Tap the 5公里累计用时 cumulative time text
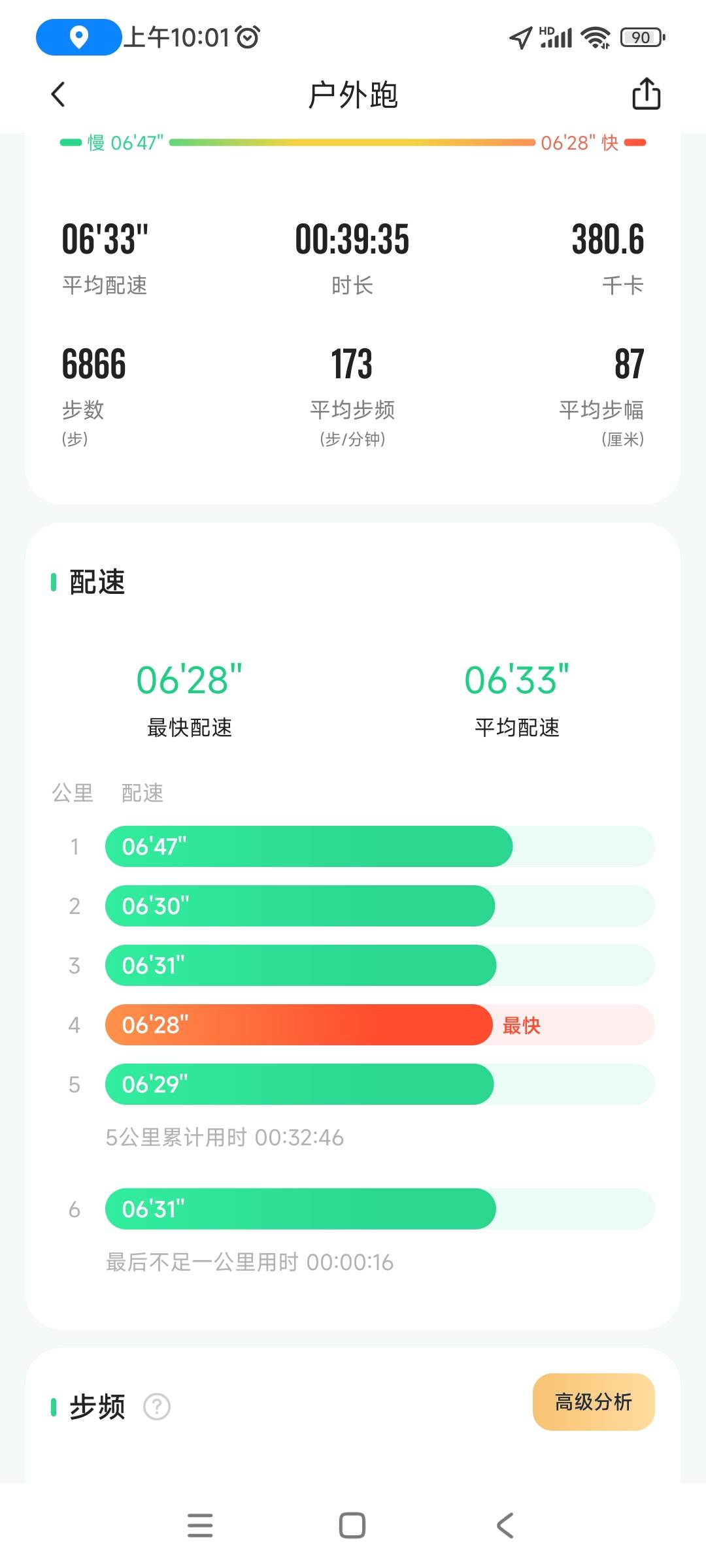The height and width of the screenshot is (1568, 706). tap(226, 1137)
